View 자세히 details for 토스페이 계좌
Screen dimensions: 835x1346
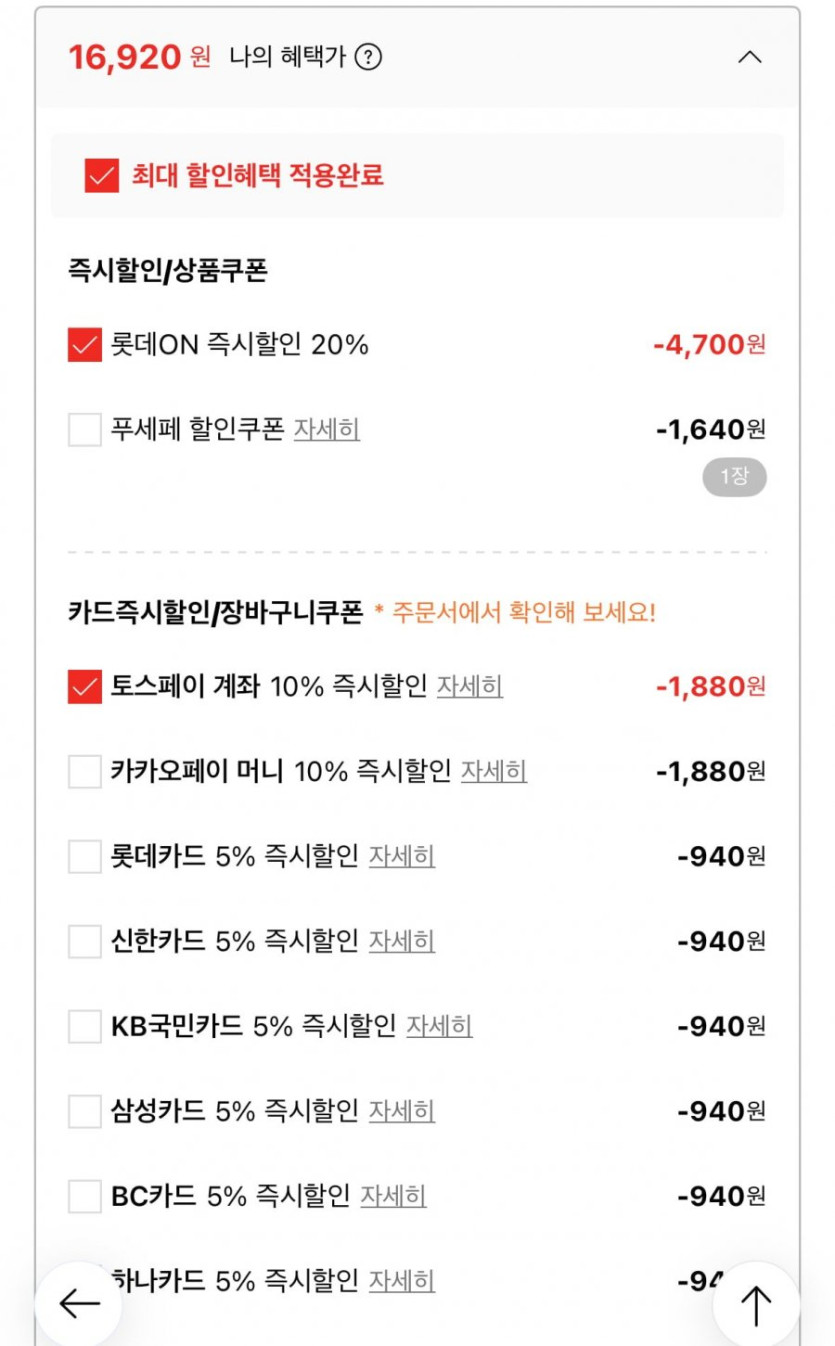pyautogui.click(x=470, y=687)
